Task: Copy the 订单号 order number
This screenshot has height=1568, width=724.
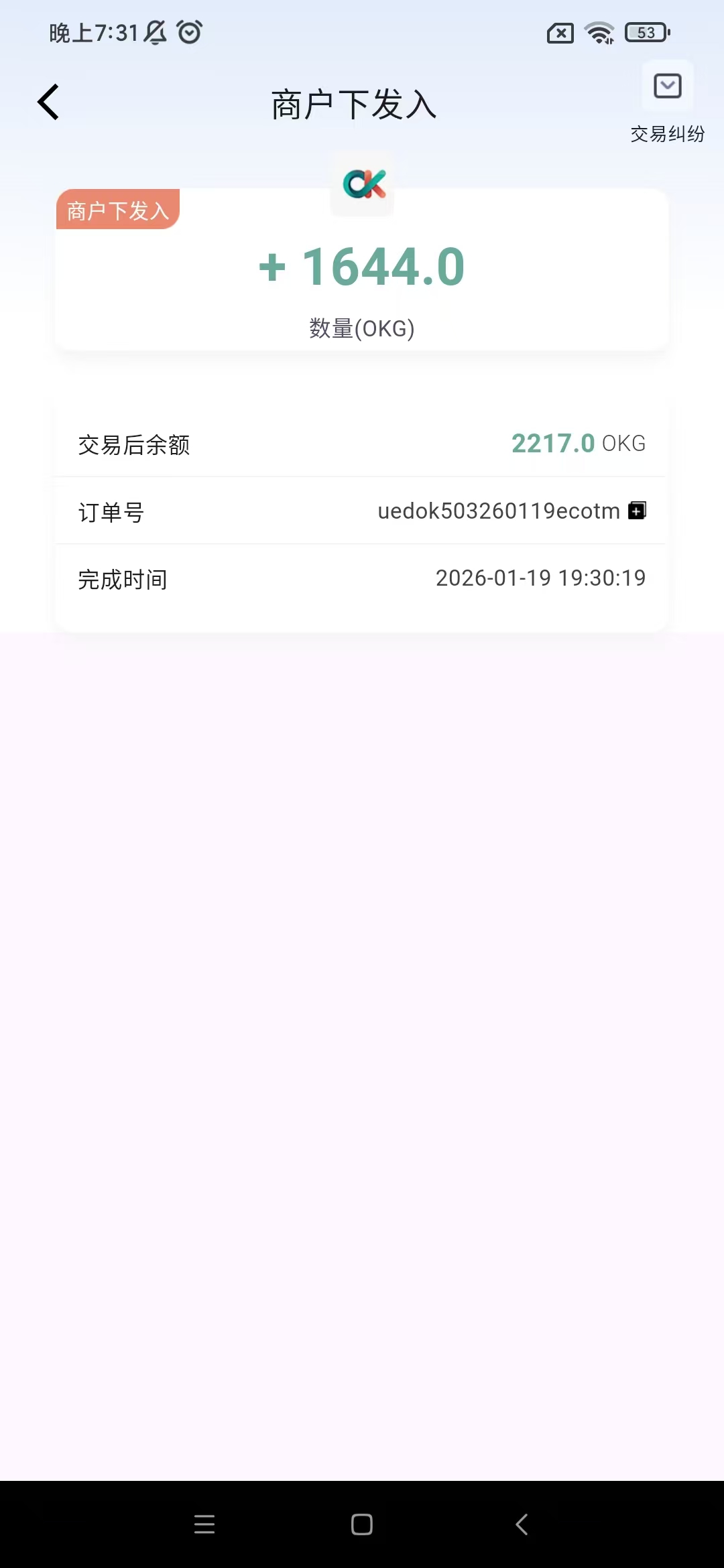Action: [x=637, y=511]
